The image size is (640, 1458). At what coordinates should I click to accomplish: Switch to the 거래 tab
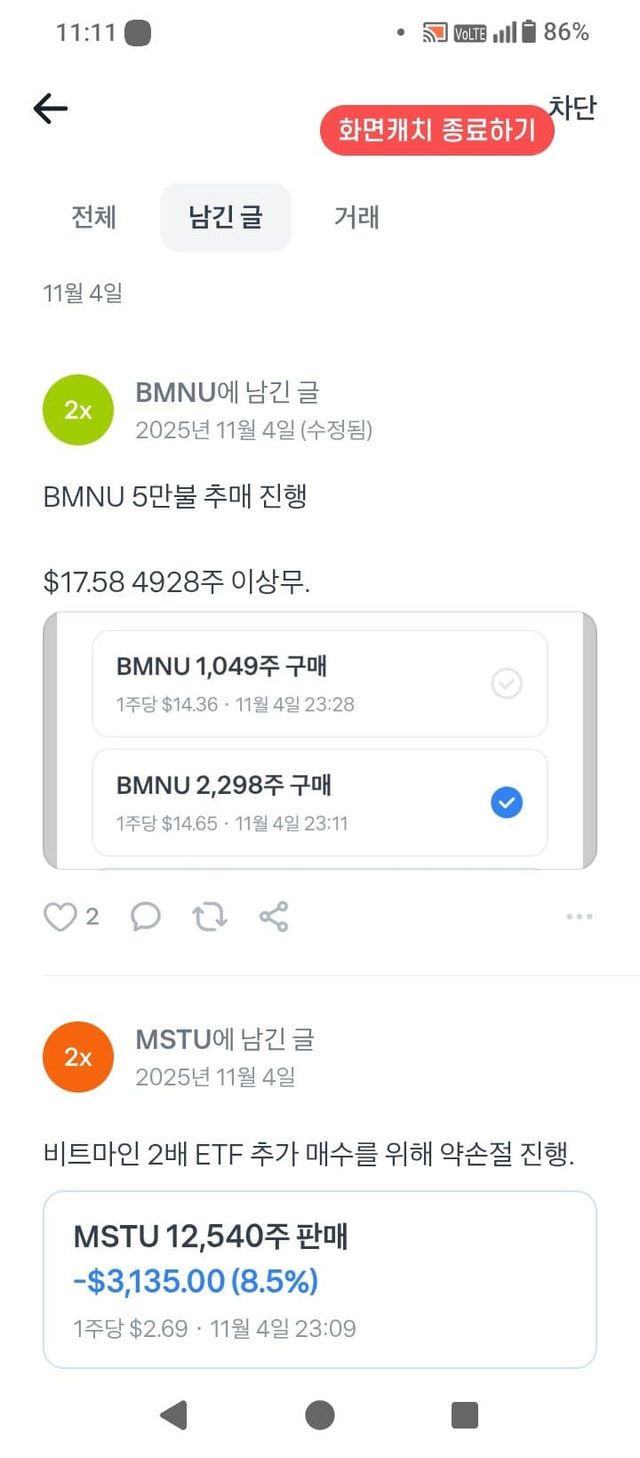click(356, 217)
